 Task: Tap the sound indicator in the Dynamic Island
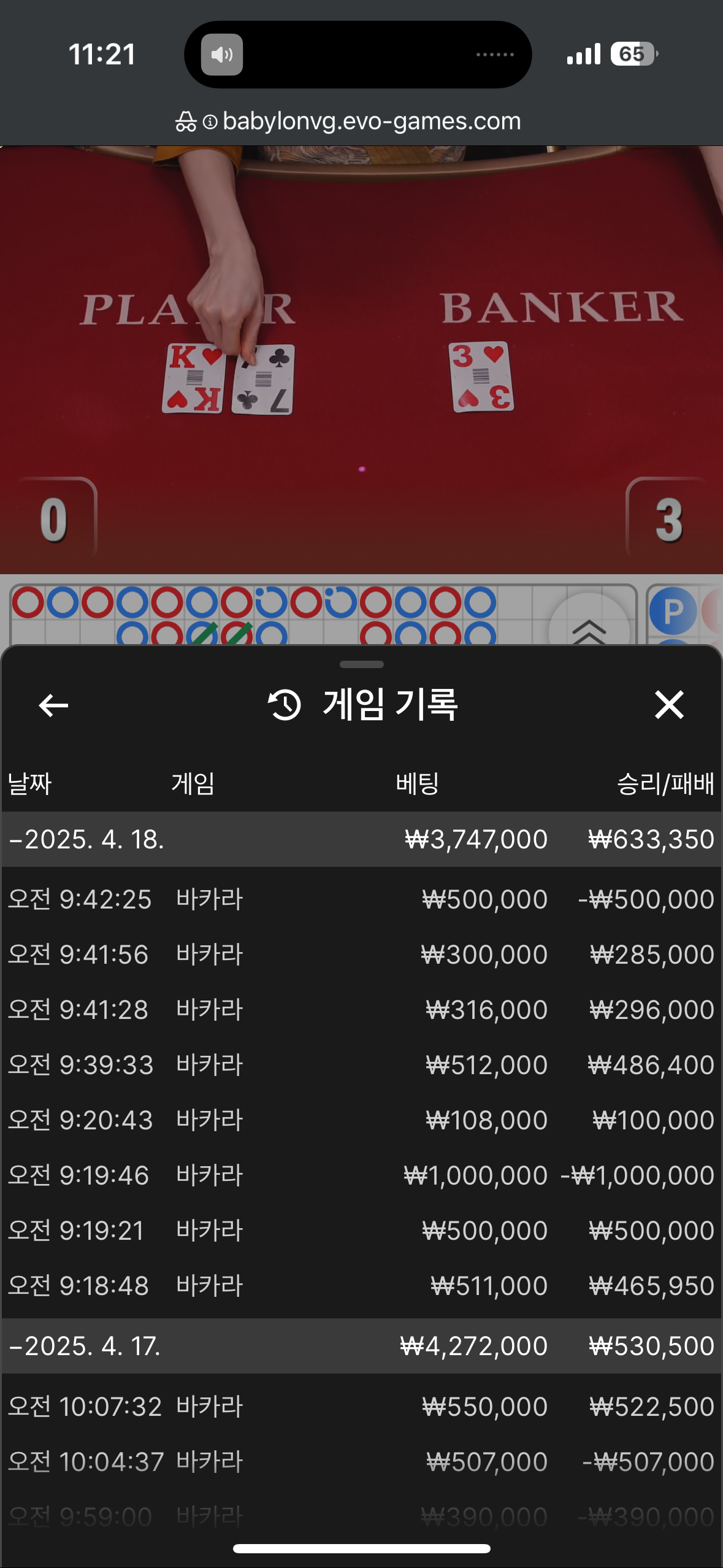coord(222,55)
